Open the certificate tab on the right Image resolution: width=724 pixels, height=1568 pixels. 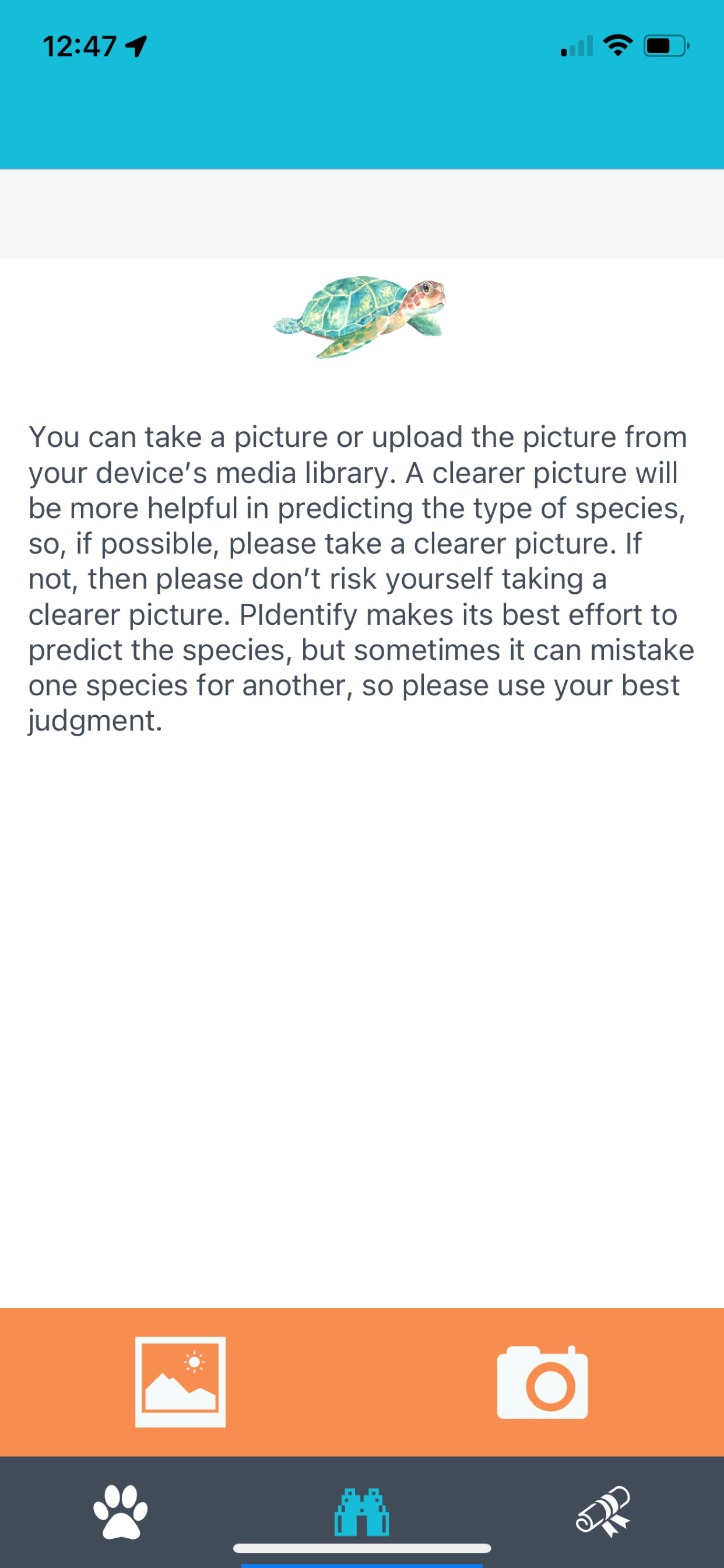tap(603, 1511)
